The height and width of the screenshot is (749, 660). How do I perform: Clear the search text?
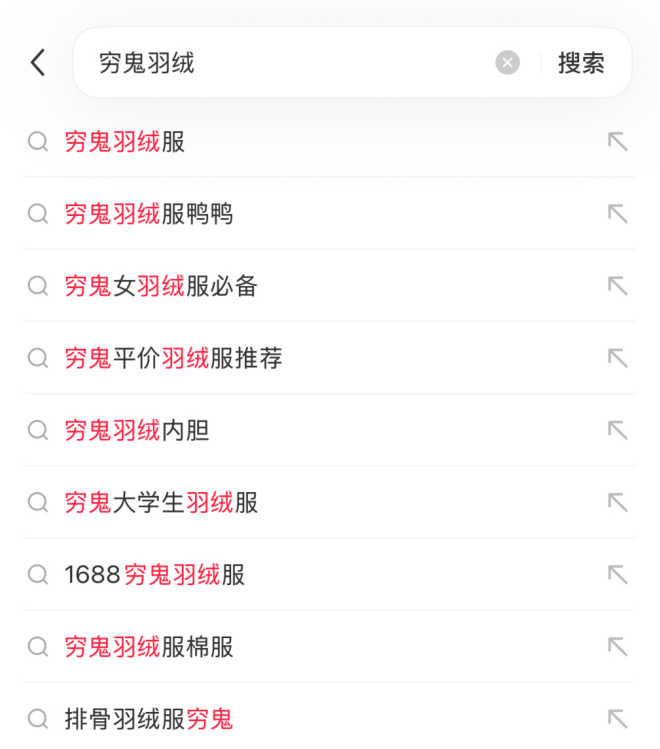coord(508,63)
